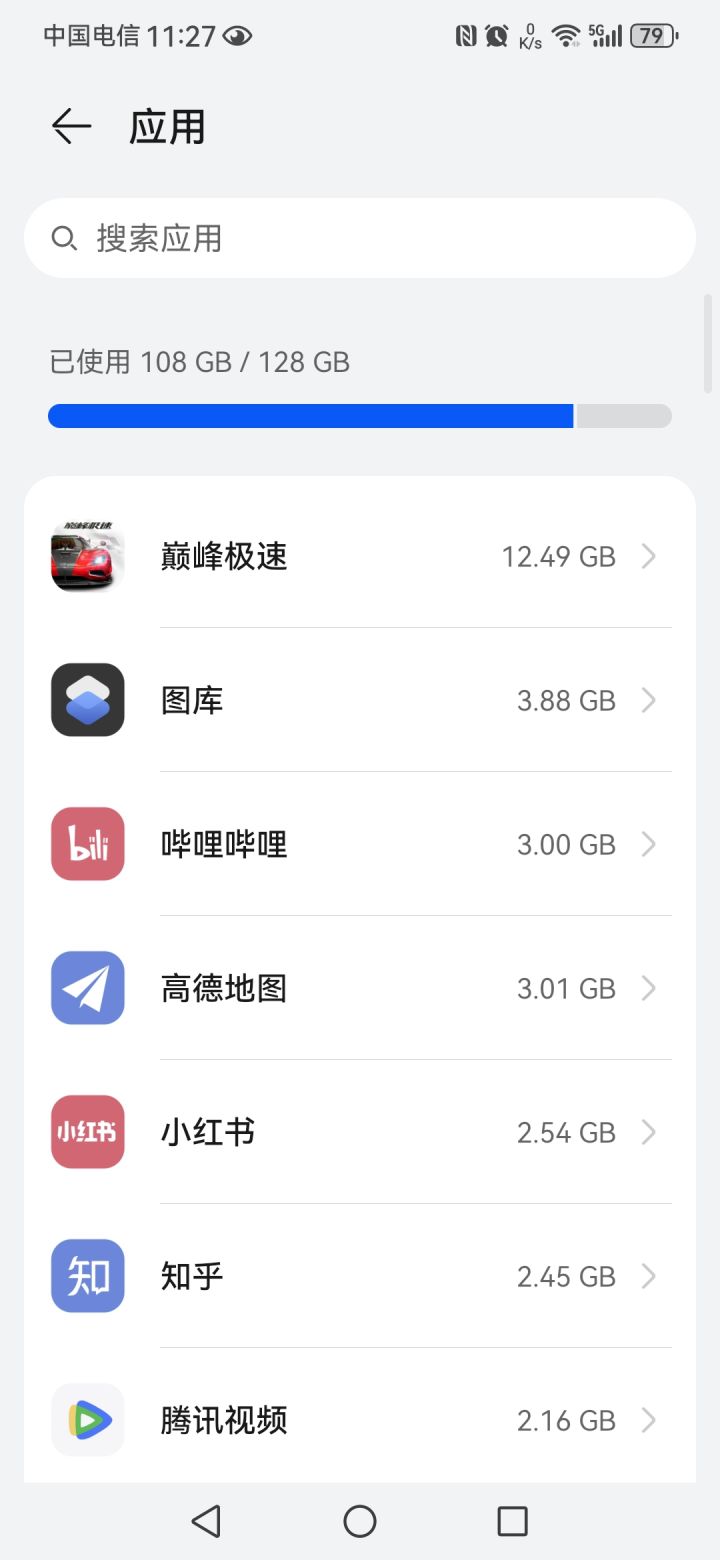Tap the 知乎 entry
The image size is (720, 1560).
[360, 1276]
